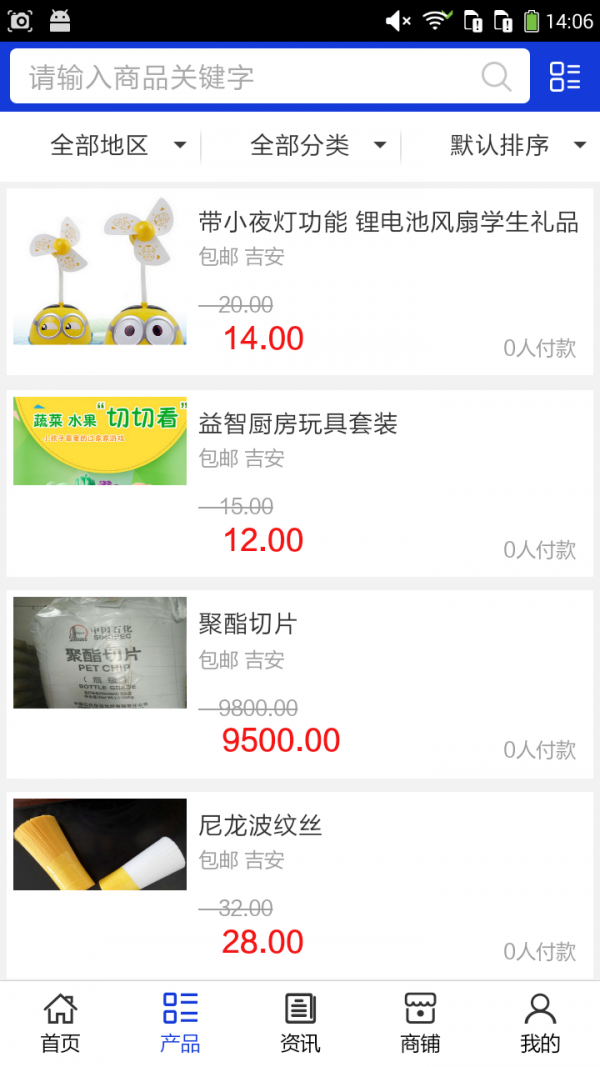Switch the list layout view icon
This screenshot has width=600, height=1067.
565,77
